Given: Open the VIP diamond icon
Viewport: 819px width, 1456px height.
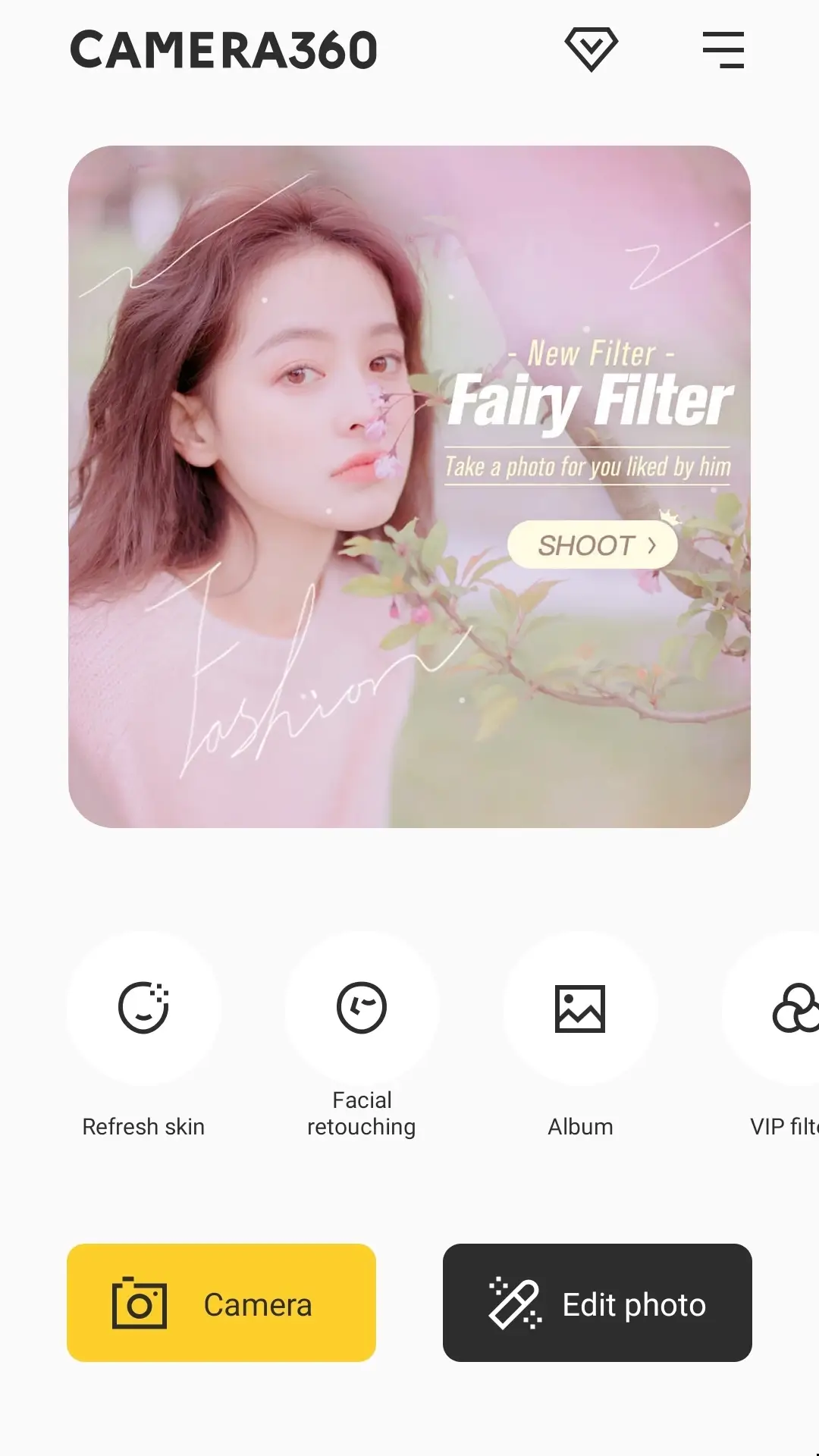Looking at the screenshot, I should pos(591,50).
